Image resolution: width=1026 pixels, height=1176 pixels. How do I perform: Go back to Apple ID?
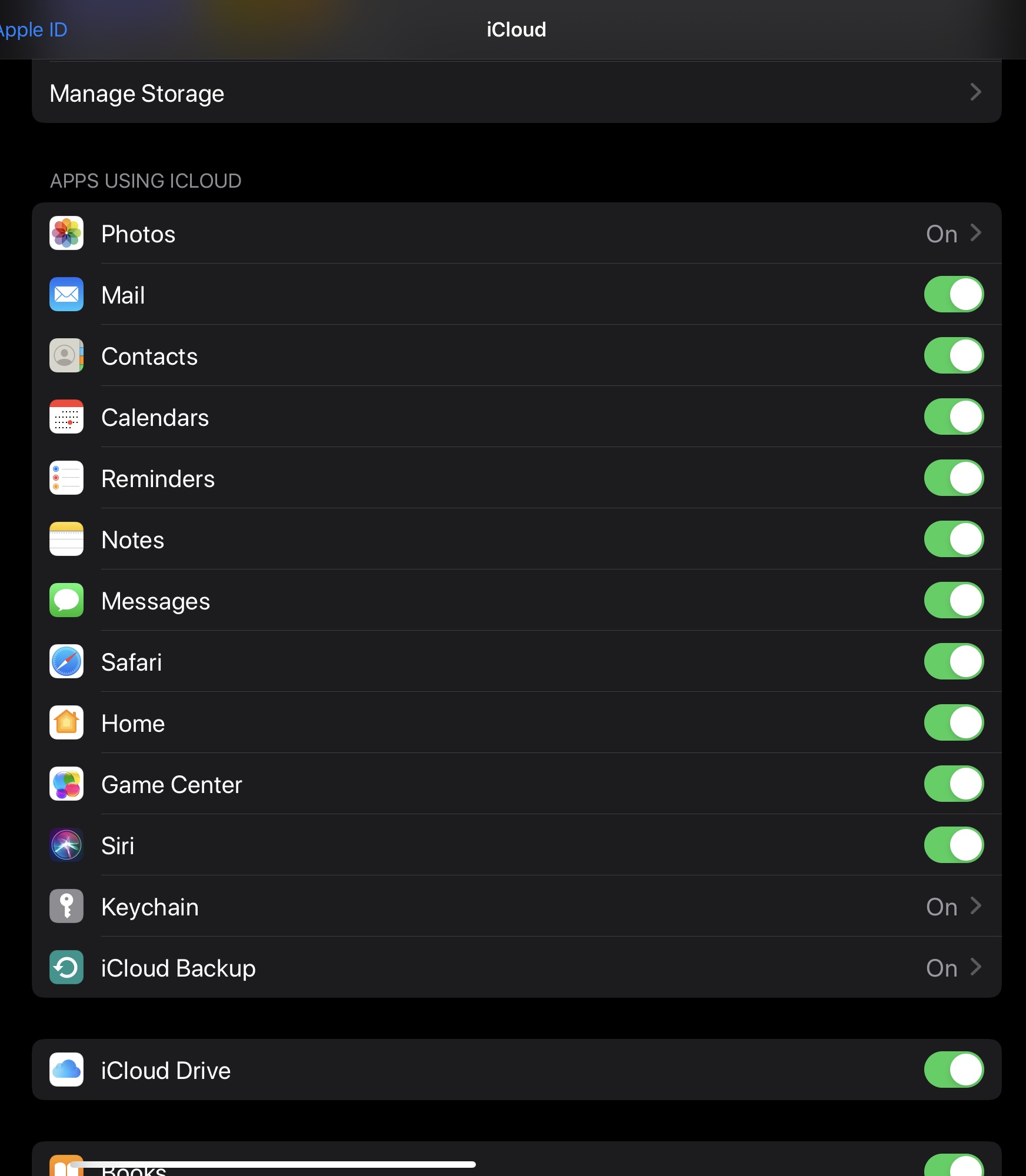[x=33, y=29]
